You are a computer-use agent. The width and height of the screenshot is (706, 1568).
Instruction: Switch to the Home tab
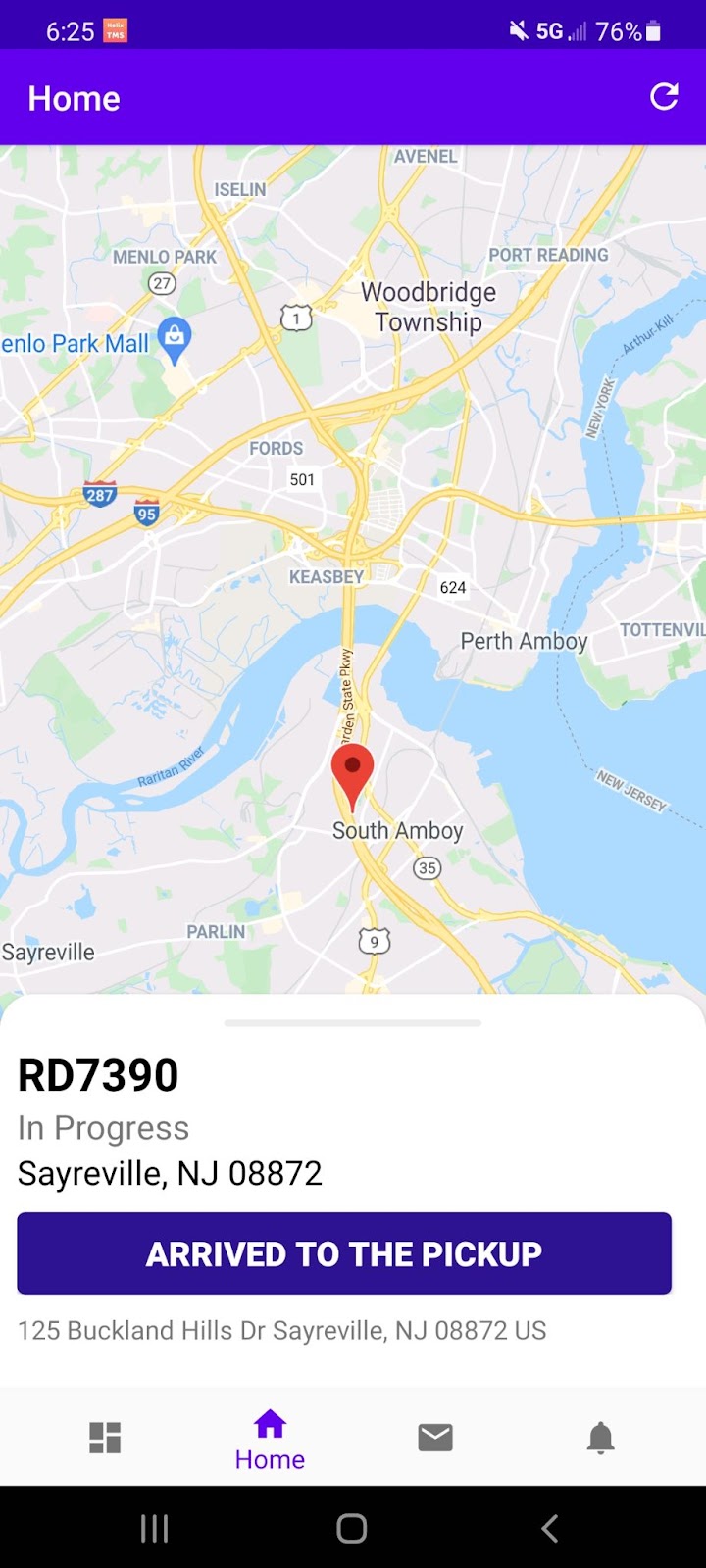pyautogui.click(x=270, y=1440)
